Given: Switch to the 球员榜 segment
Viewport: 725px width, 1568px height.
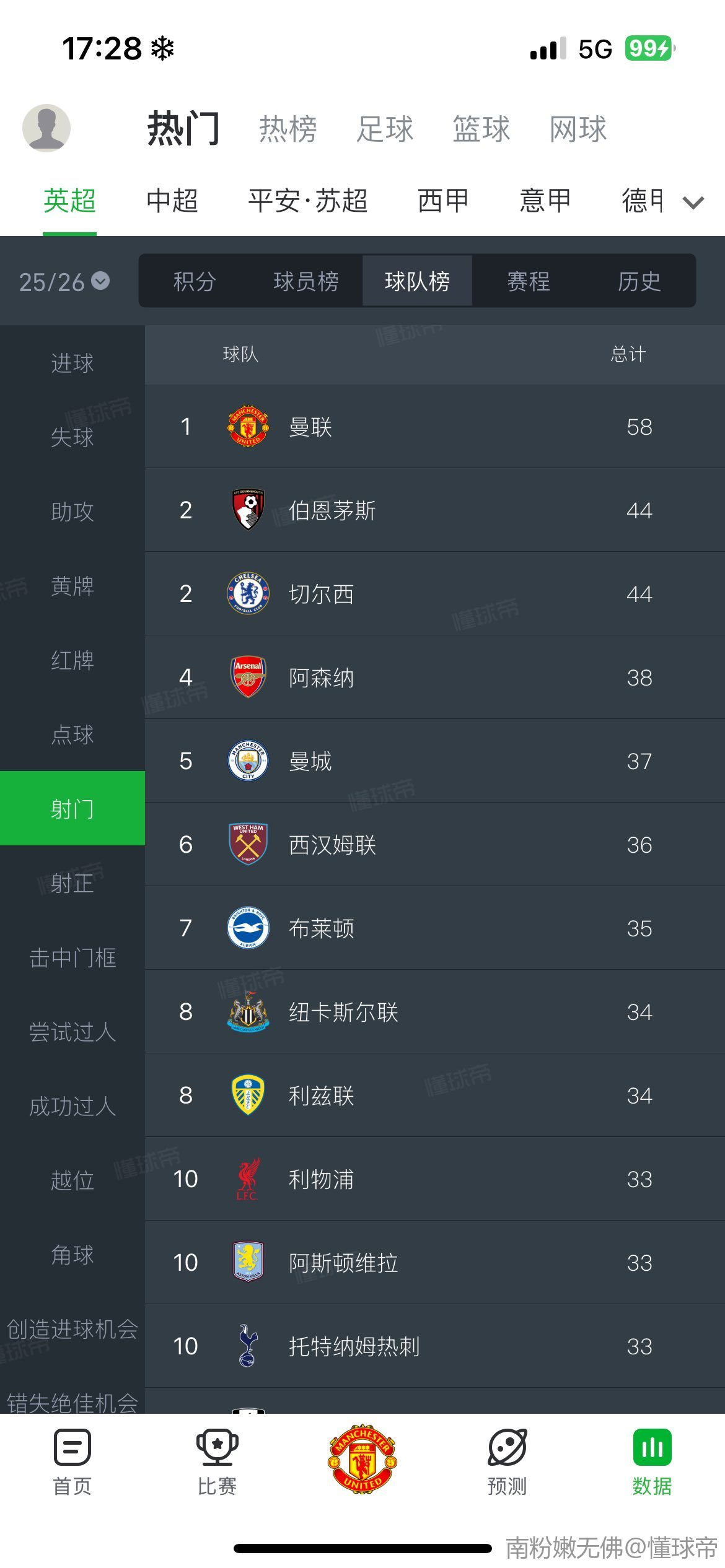Looking at the screenshot, I should click(306, 281).
